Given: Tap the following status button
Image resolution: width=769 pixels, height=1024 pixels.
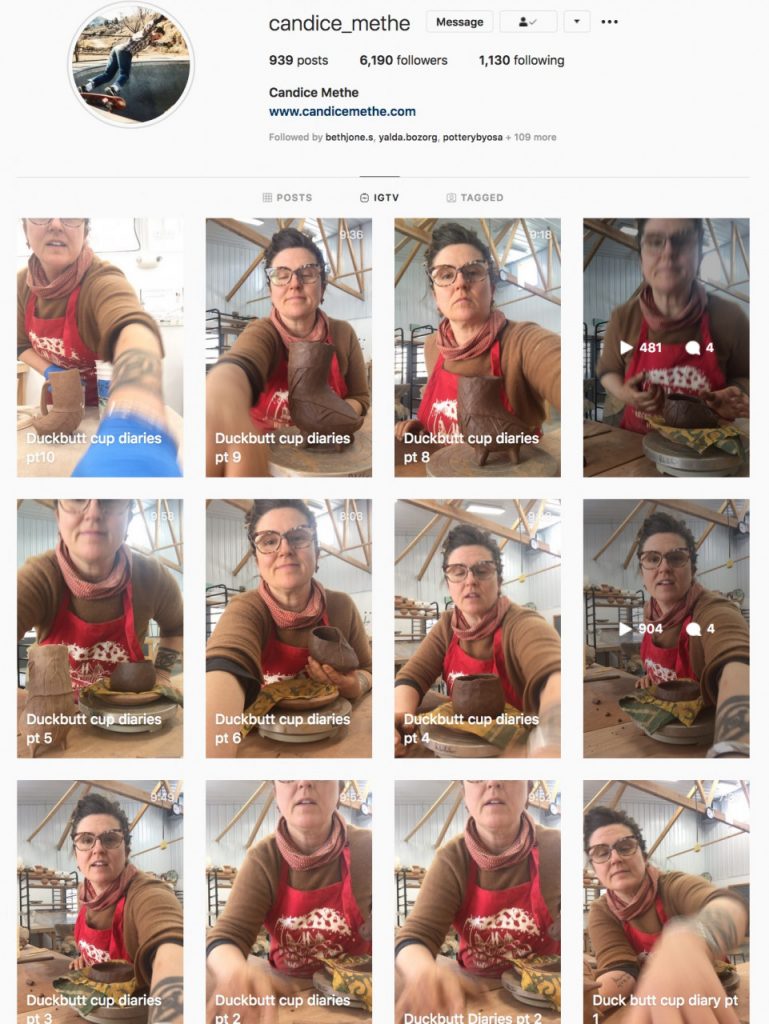Looking at the screenshot, I should click(527, 21).
